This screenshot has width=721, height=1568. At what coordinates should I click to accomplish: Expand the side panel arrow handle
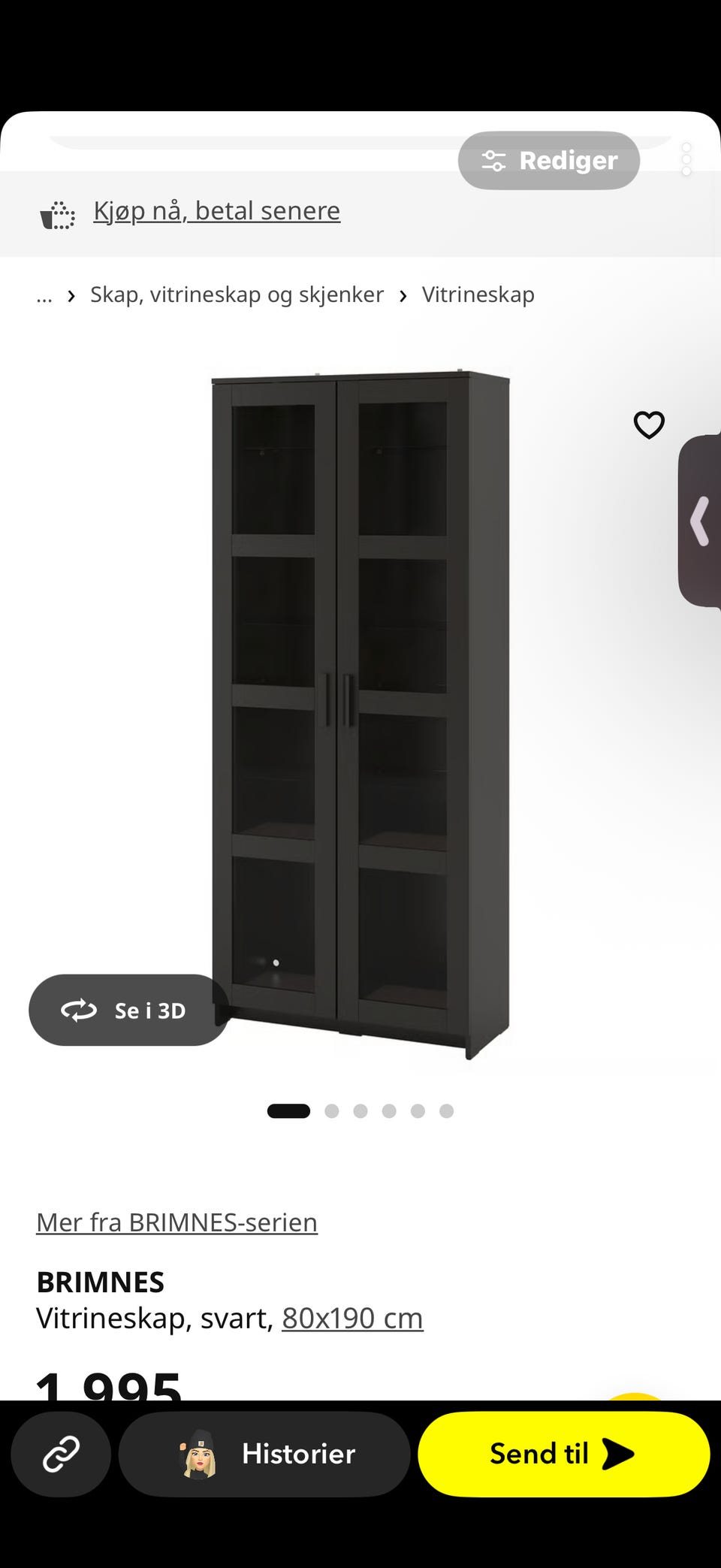pos(700,521)
